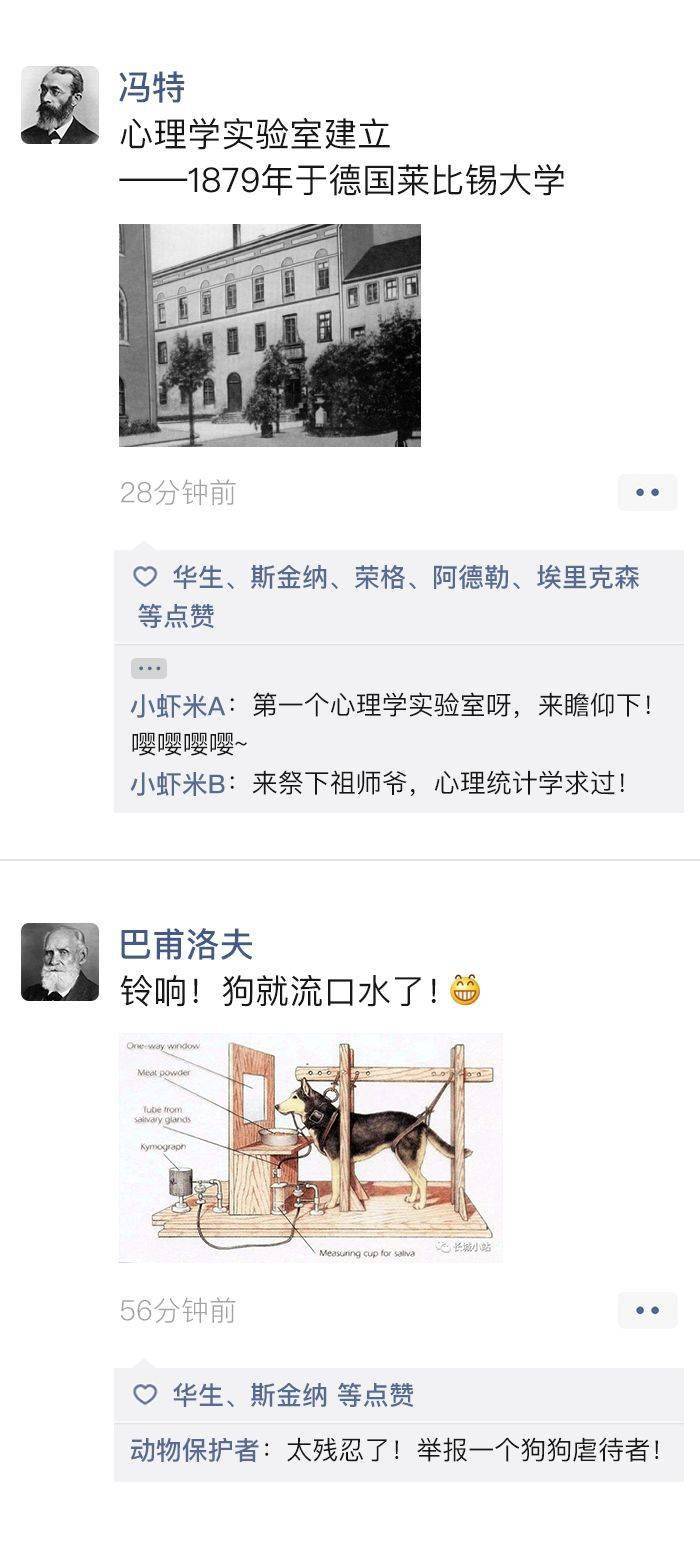The image size is (700, 1542).
Task: Tap the 冯特 username link
Action: 152,87
